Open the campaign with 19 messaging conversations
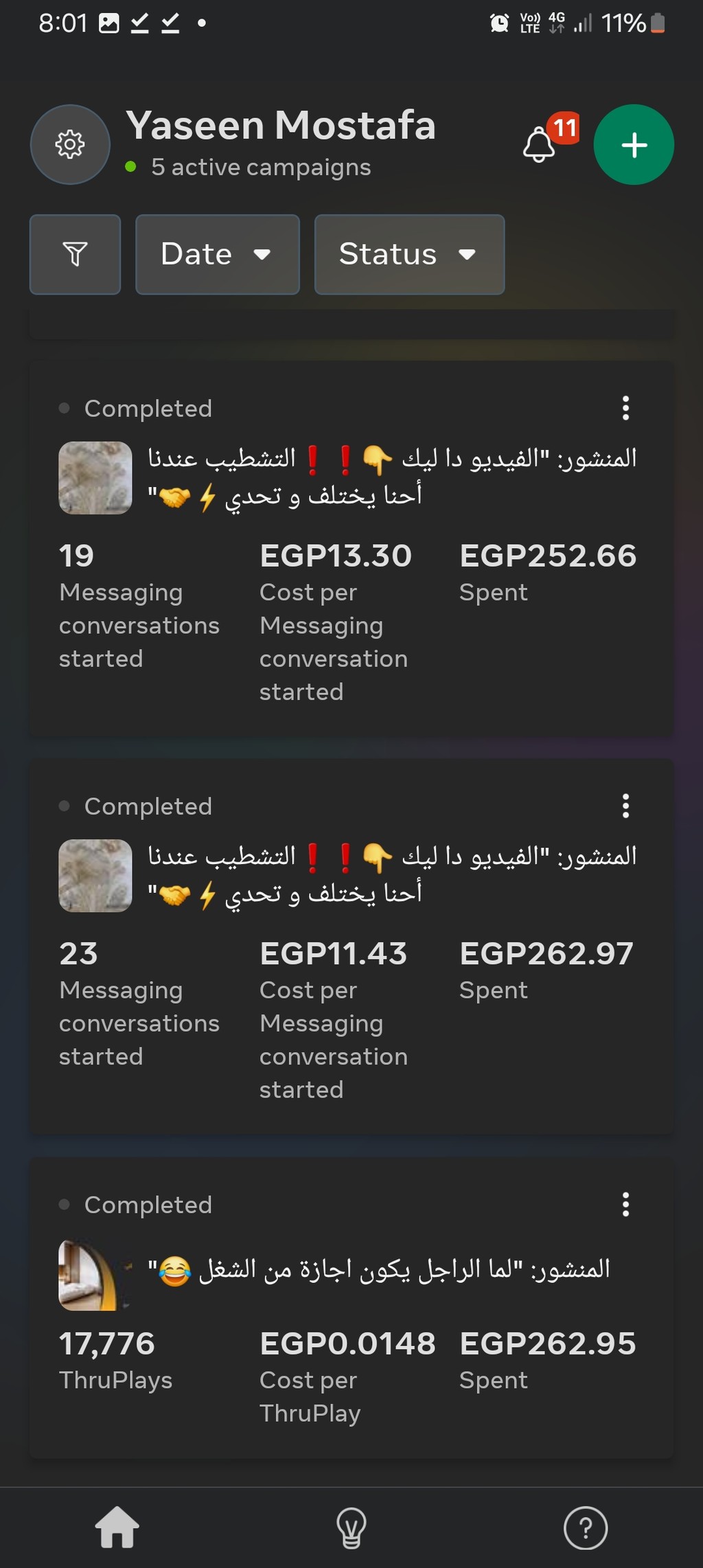The image size is (703, 1568). (351, 549)
